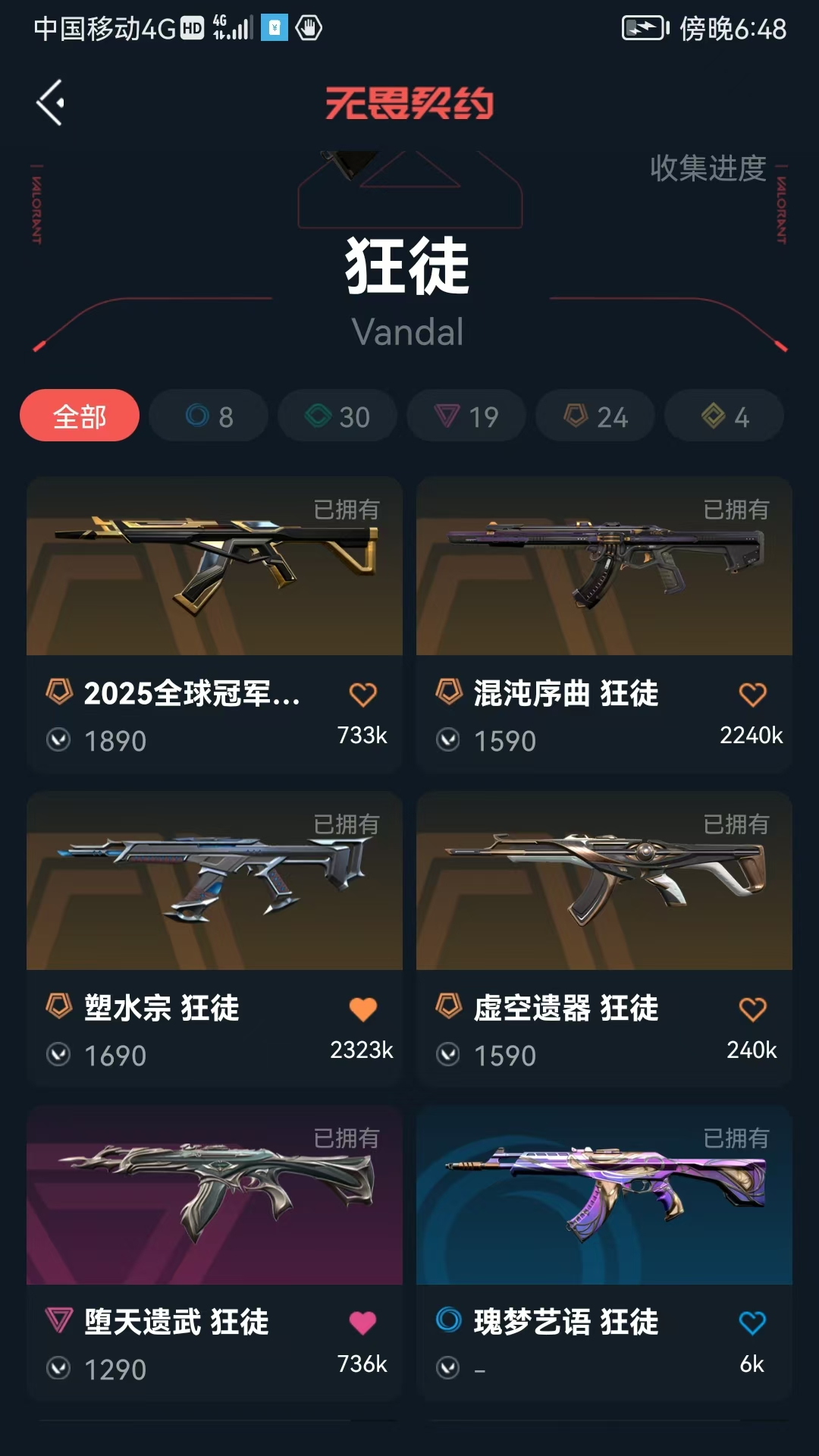Open the 瑰梦艺语 狂徒 skin card
The height and width of the screenshot is (1456, 819).
tap(604, 1254)
